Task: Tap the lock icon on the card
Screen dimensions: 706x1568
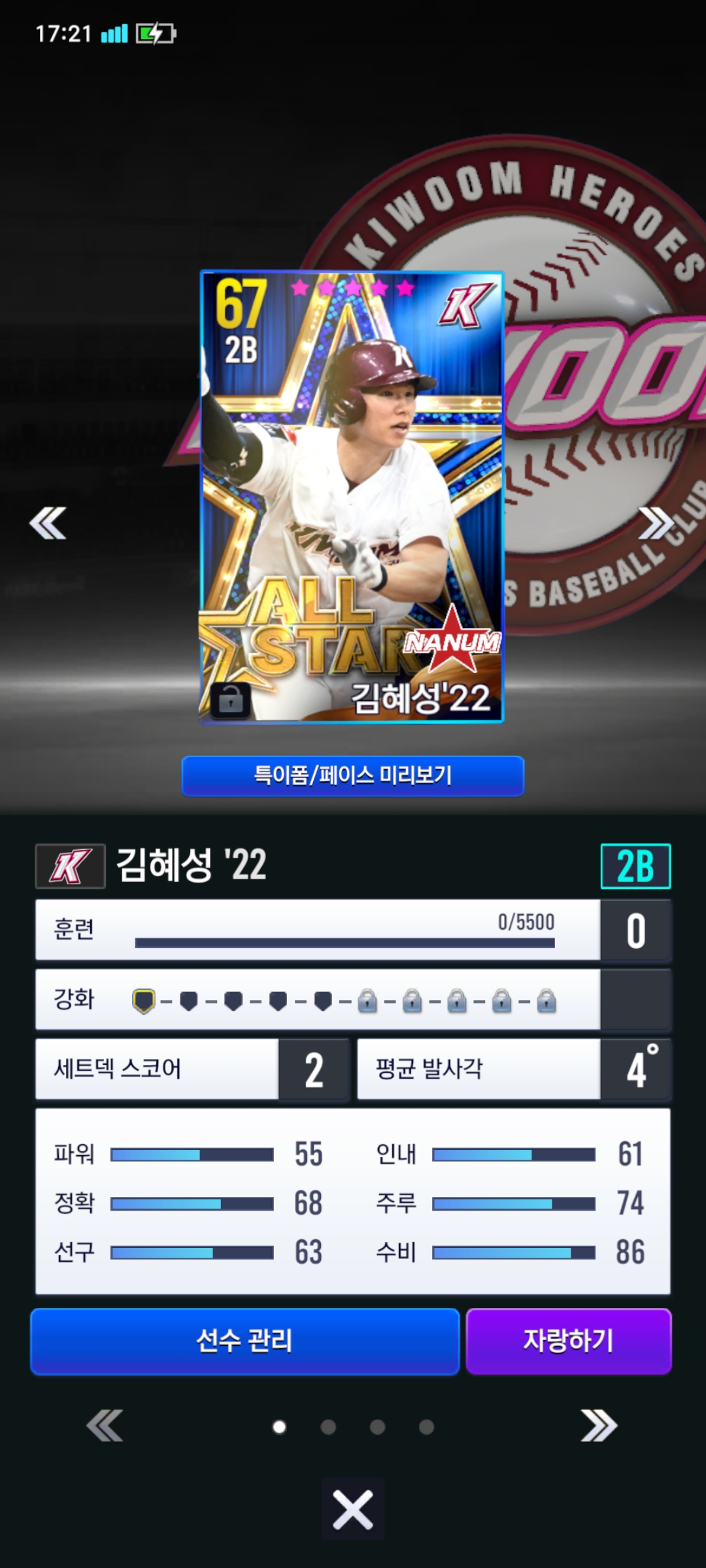Action: point(230,701)
